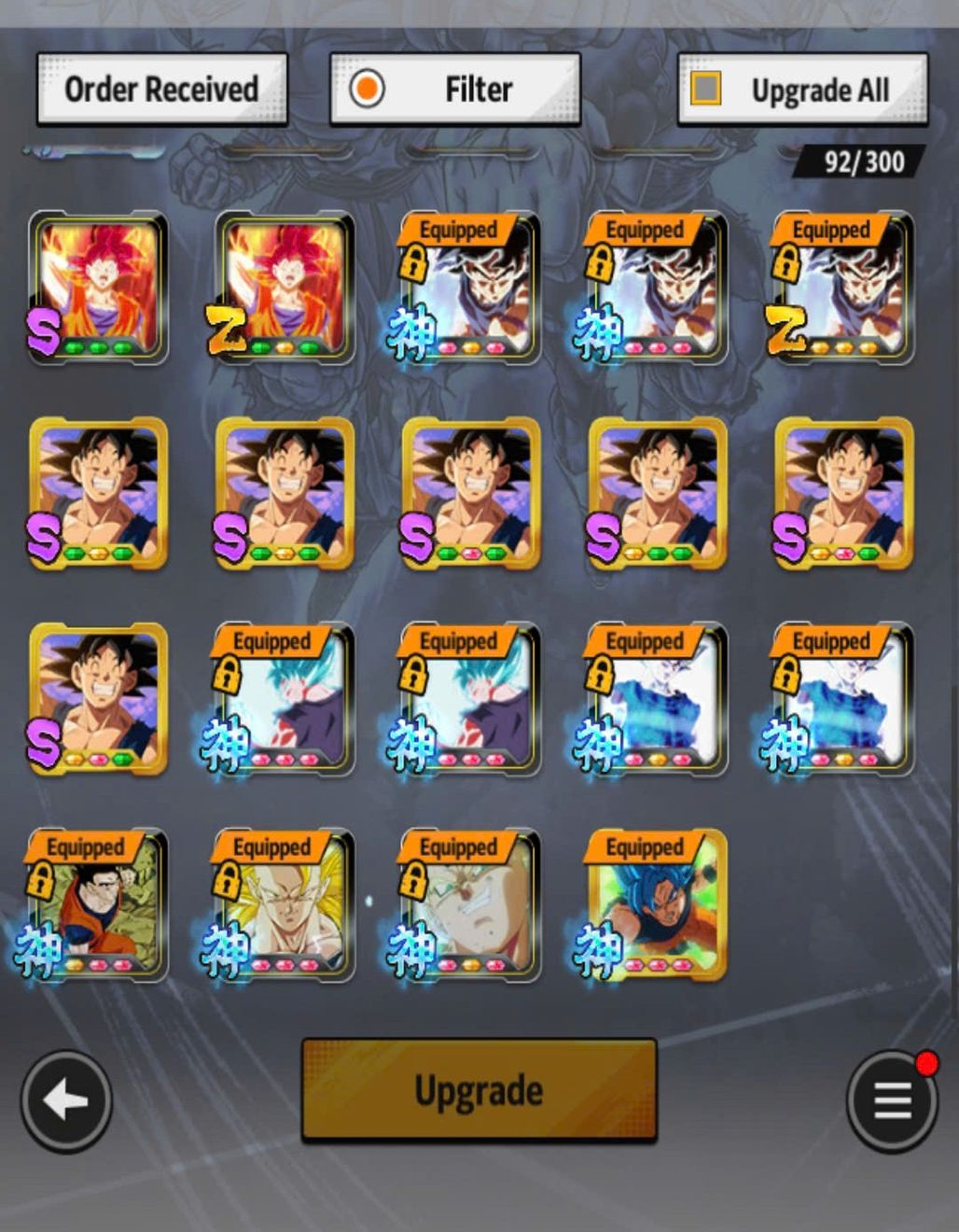
Task: Tick the Upgrade All checkbox
Action: click(x=706, y=90)
